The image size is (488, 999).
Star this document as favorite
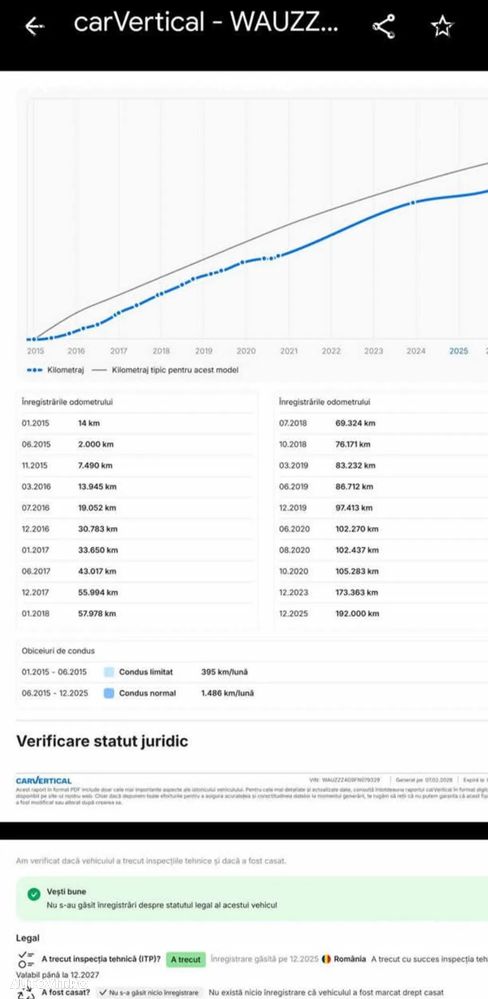pyautogui.click(x=441, y=26)
